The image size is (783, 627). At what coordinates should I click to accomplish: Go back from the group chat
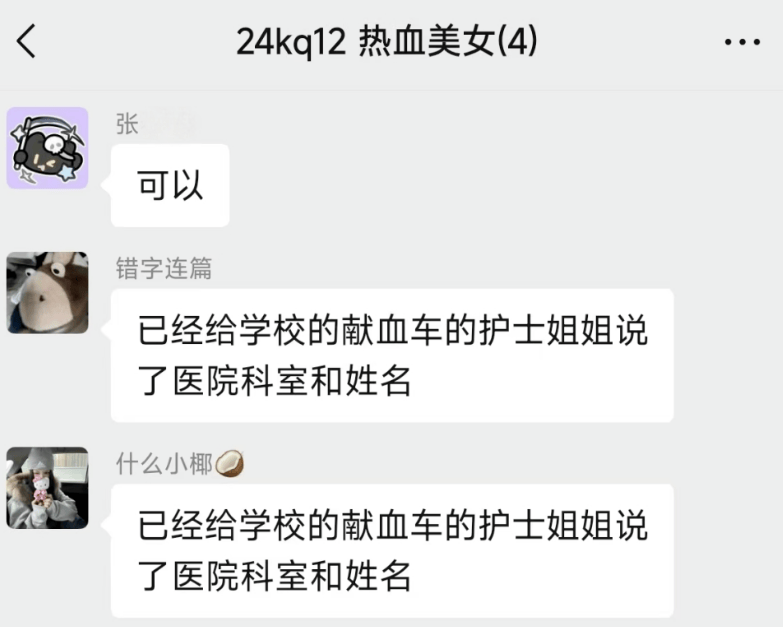[x=27, y=42]
